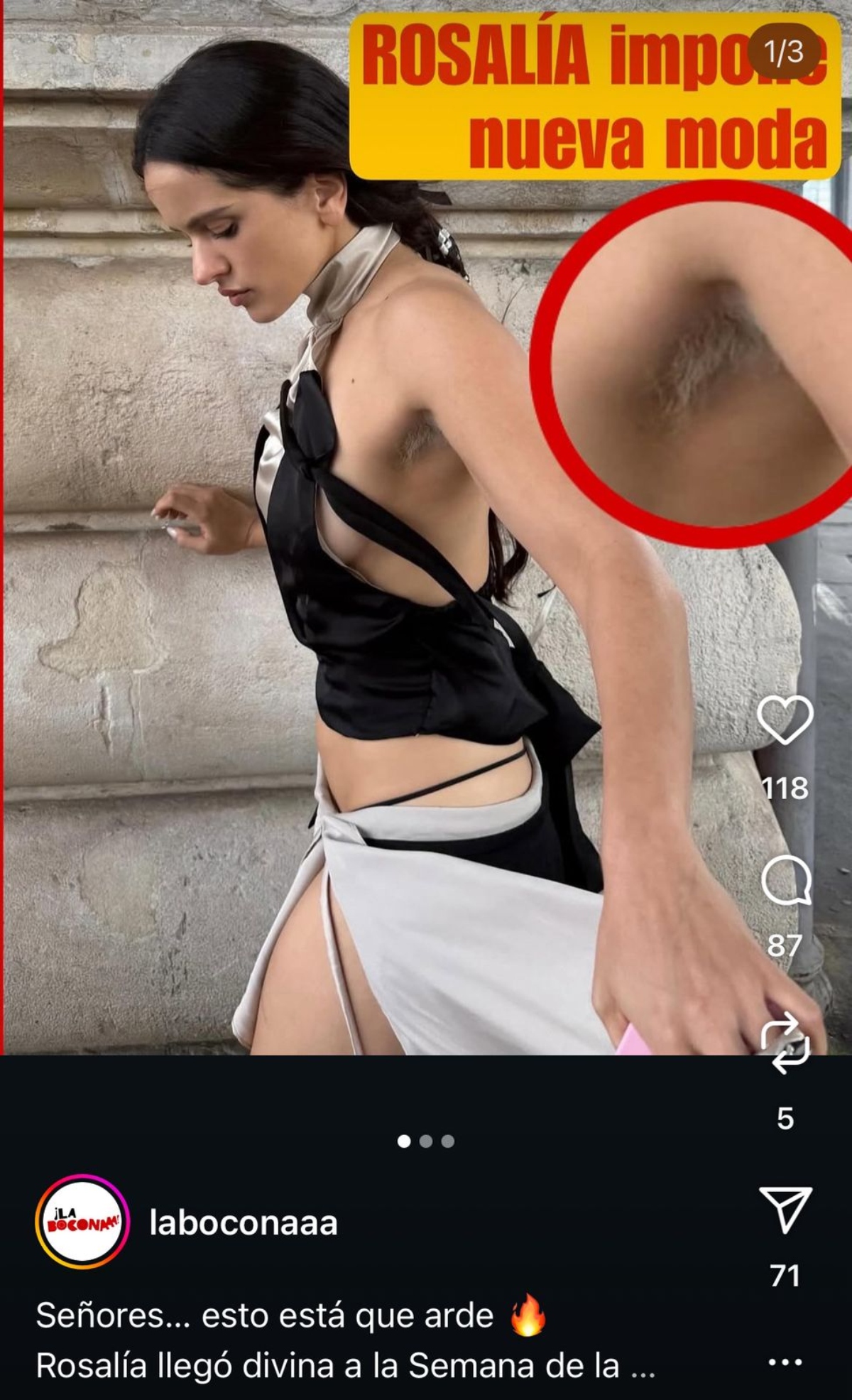Like the laboconaaa post

click(x=785, y=720)
